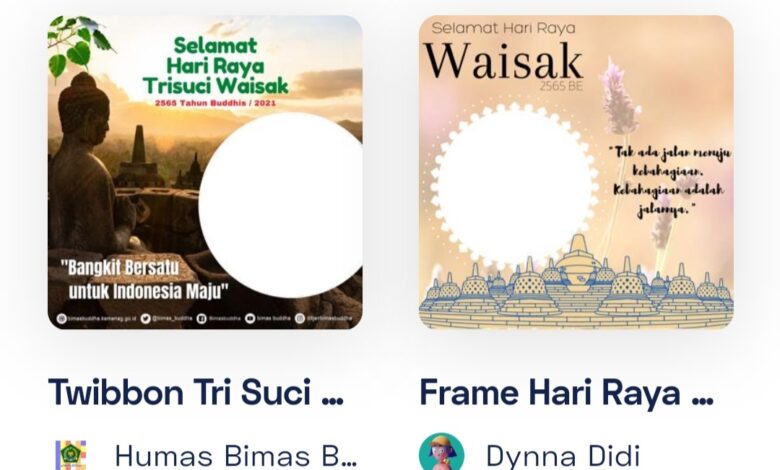Open the Frame Hari Raya Waisak card
Screen dimensions: 780x470
[x=576, y=172]
